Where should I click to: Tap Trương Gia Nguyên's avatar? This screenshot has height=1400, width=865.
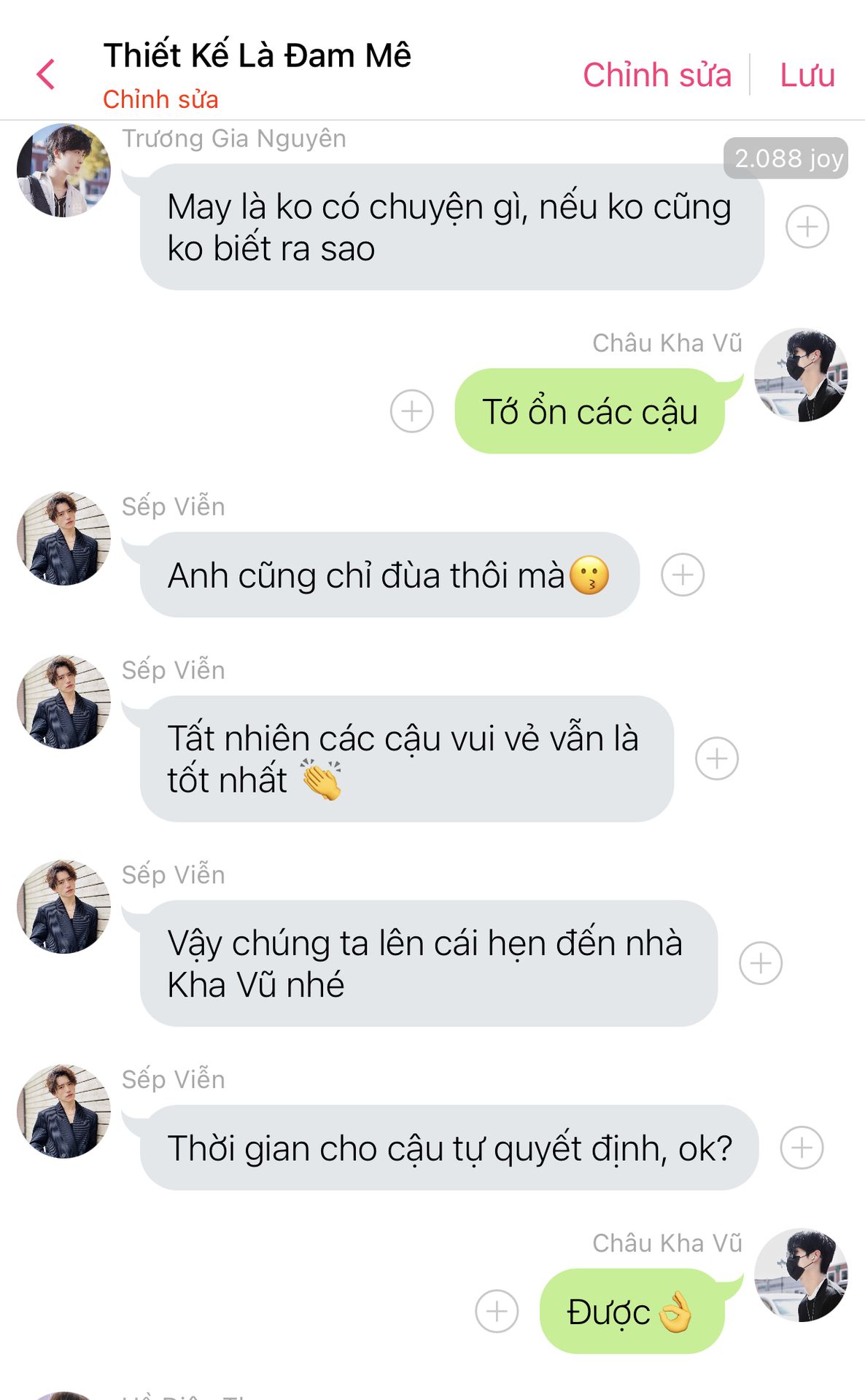(64, 171)
